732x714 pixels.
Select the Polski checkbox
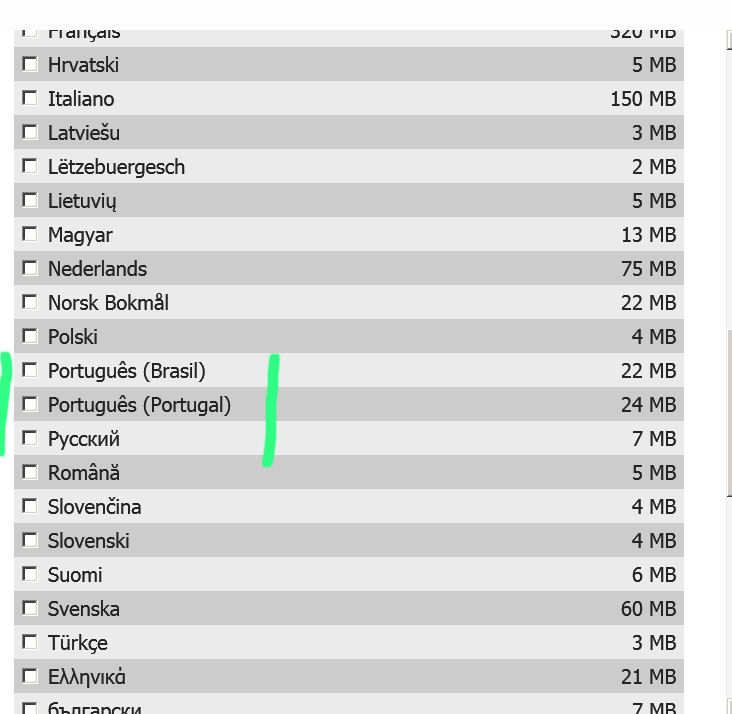30,336
